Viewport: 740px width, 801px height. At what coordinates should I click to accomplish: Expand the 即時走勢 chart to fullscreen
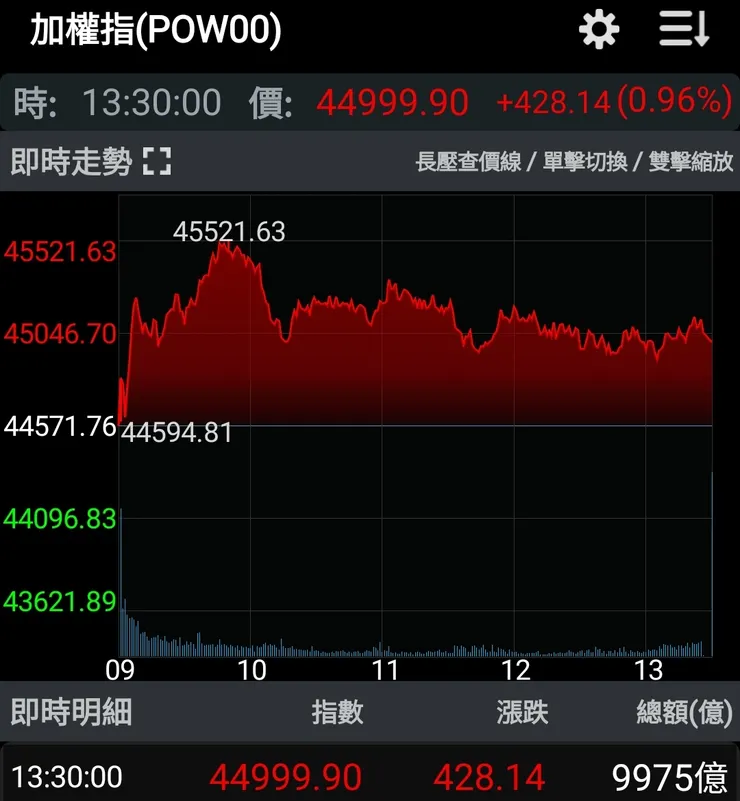[x=157, y=161]
